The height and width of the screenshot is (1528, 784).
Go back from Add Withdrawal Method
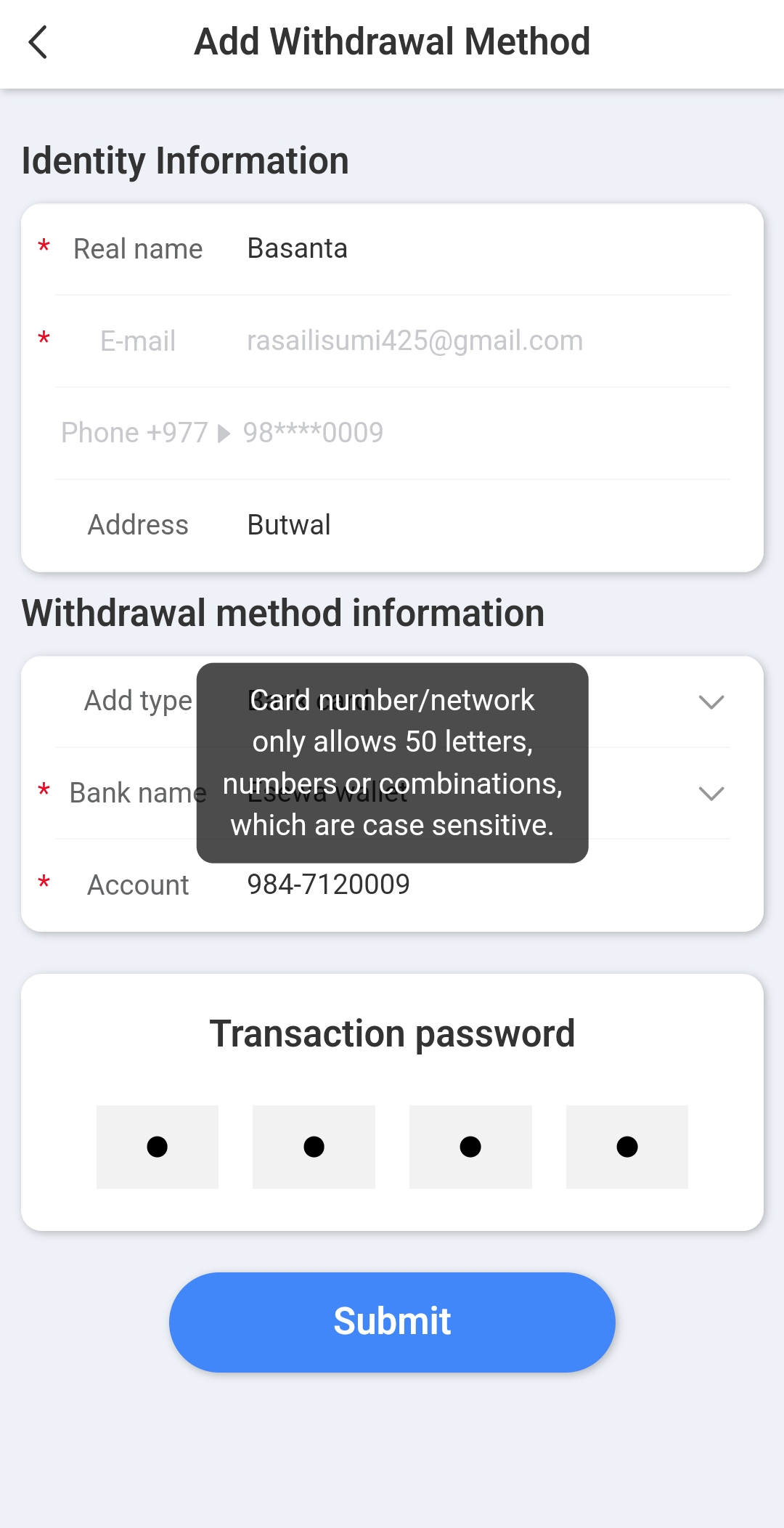tap(38, 42)
